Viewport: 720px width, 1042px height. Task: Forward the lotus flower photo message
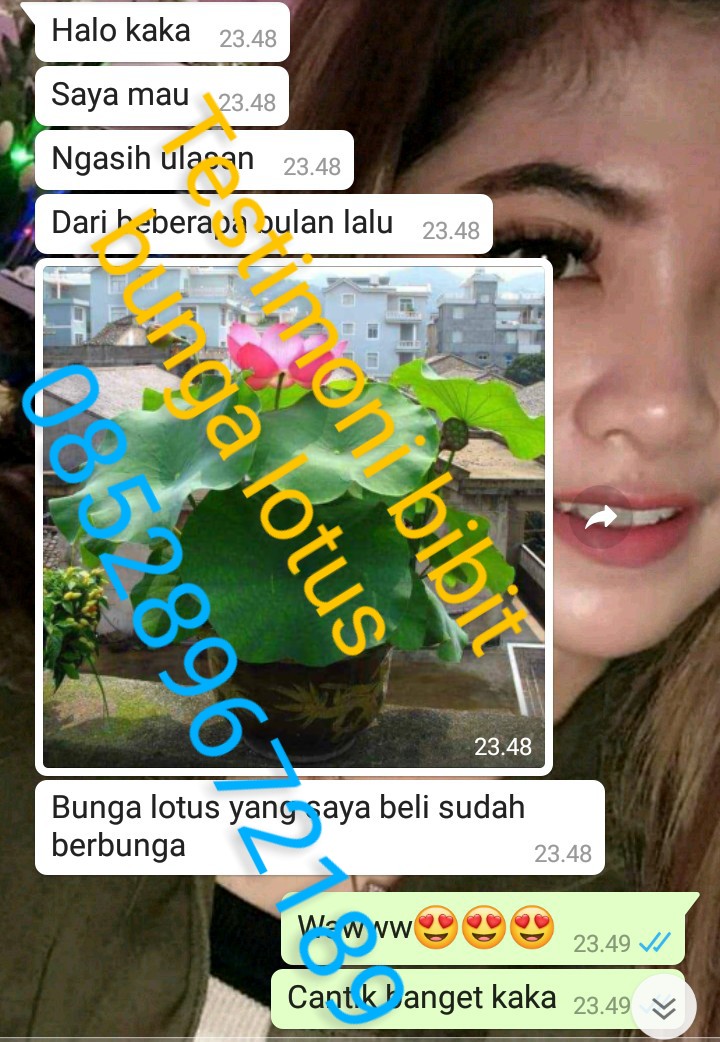click(x=601, y=517)
